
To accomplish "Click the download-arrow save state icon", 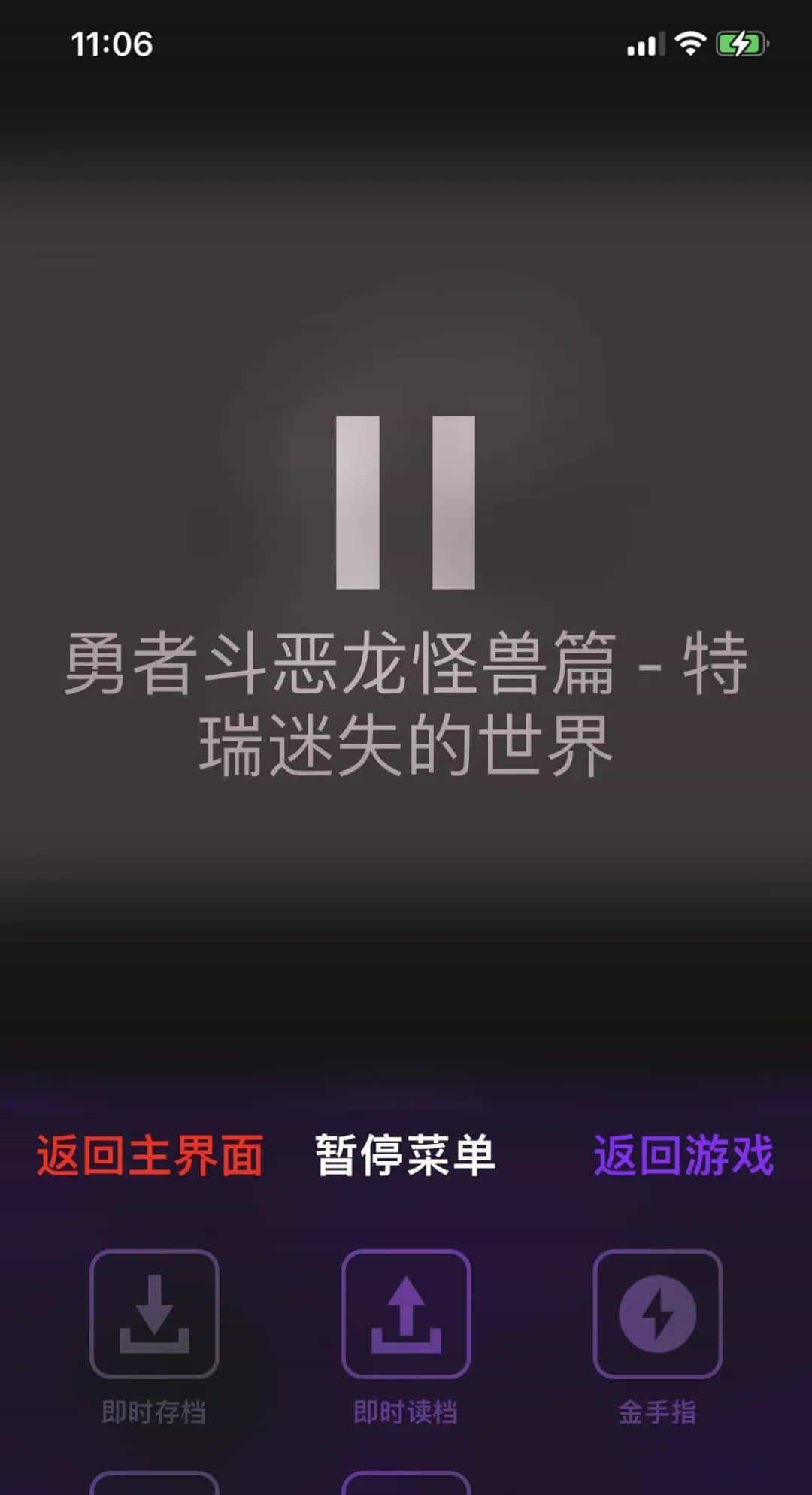I will click(156, 1312).
